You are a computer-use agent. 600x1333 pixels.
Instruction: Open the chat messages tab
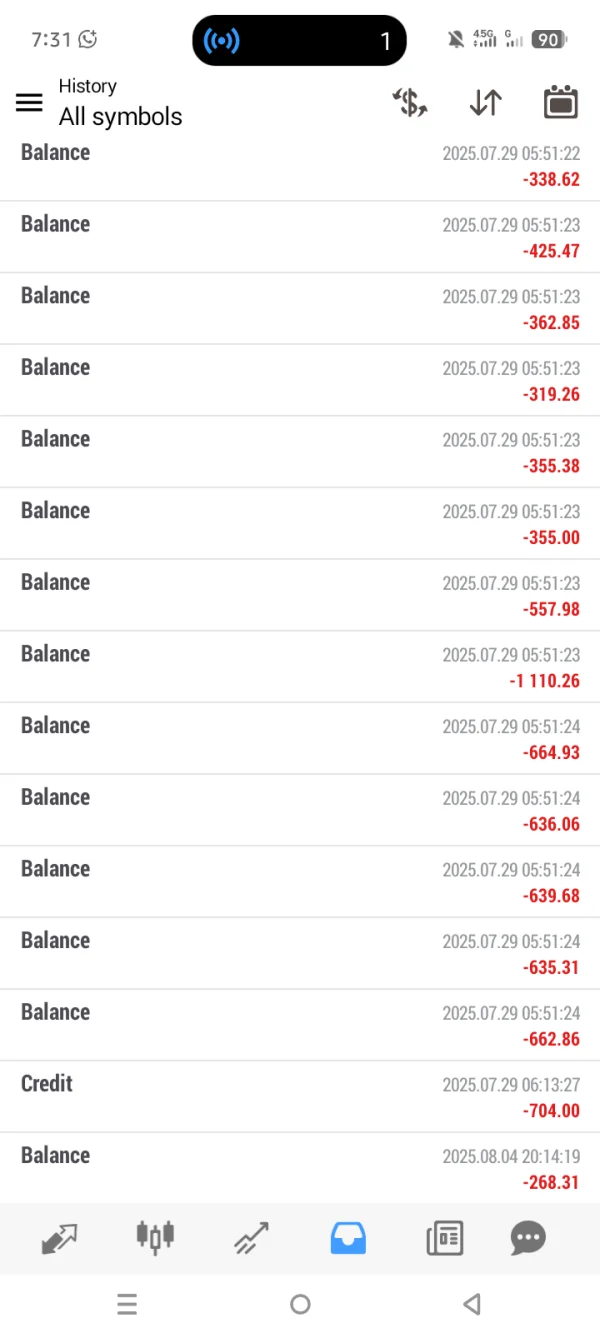528,1239
